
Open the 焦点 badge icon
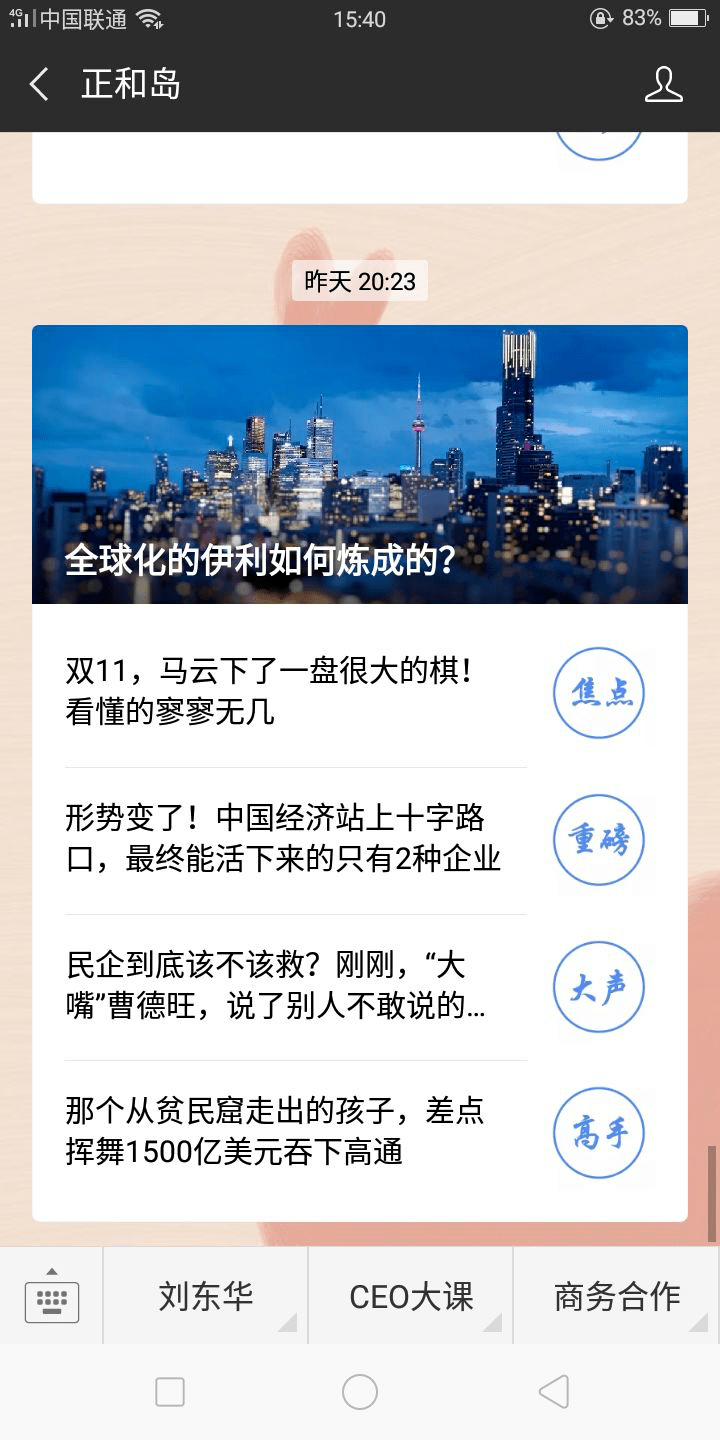point(599,692)
